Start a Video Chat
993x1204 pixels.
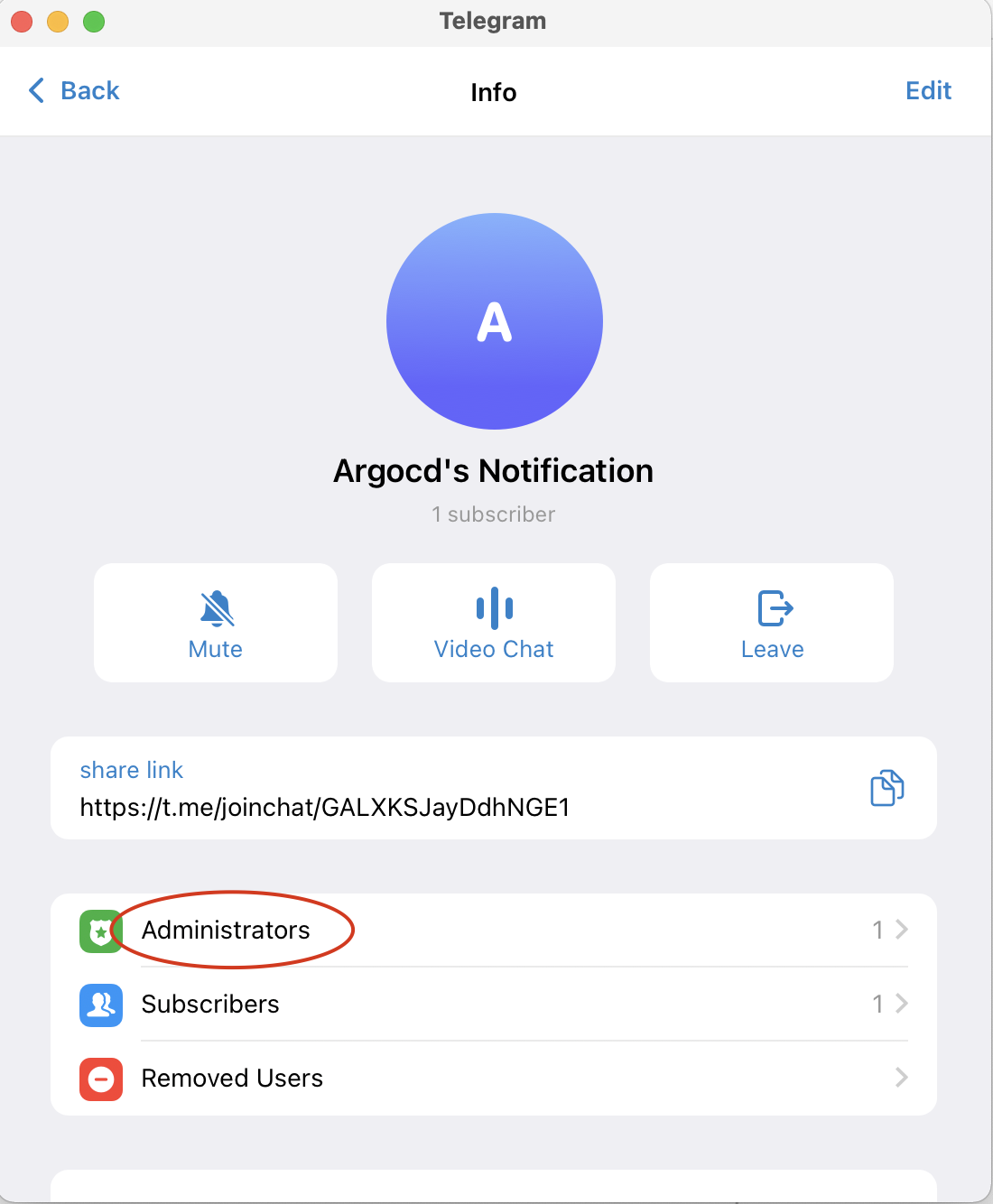point(494,623)
